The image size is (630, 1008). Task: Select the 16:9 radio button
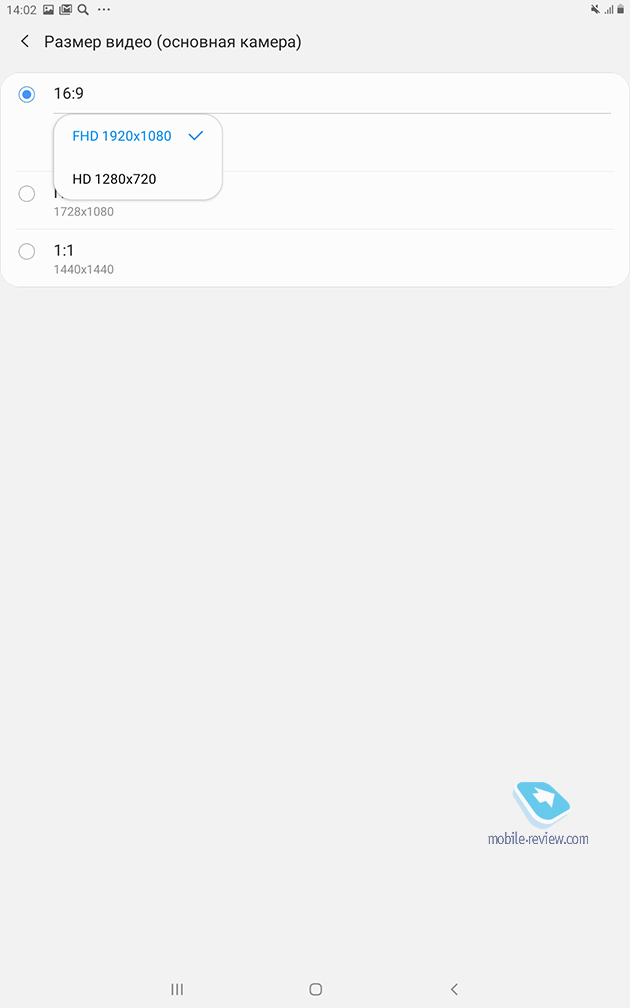[x=26, y=94]
